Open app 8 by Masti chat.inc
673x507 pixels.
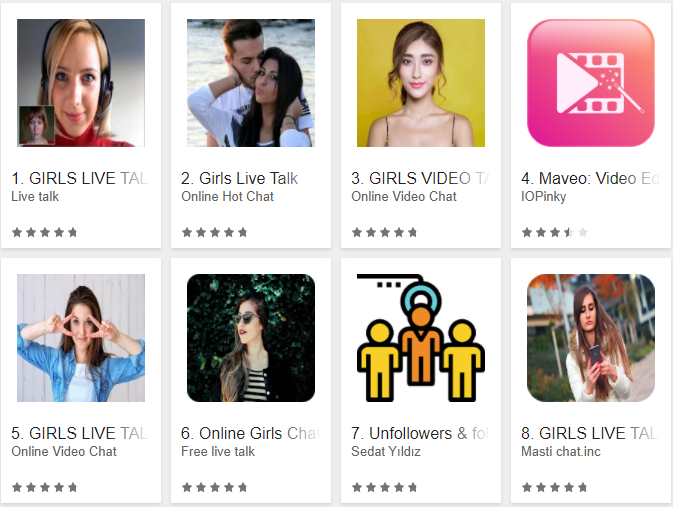click(x=590, y=338)
